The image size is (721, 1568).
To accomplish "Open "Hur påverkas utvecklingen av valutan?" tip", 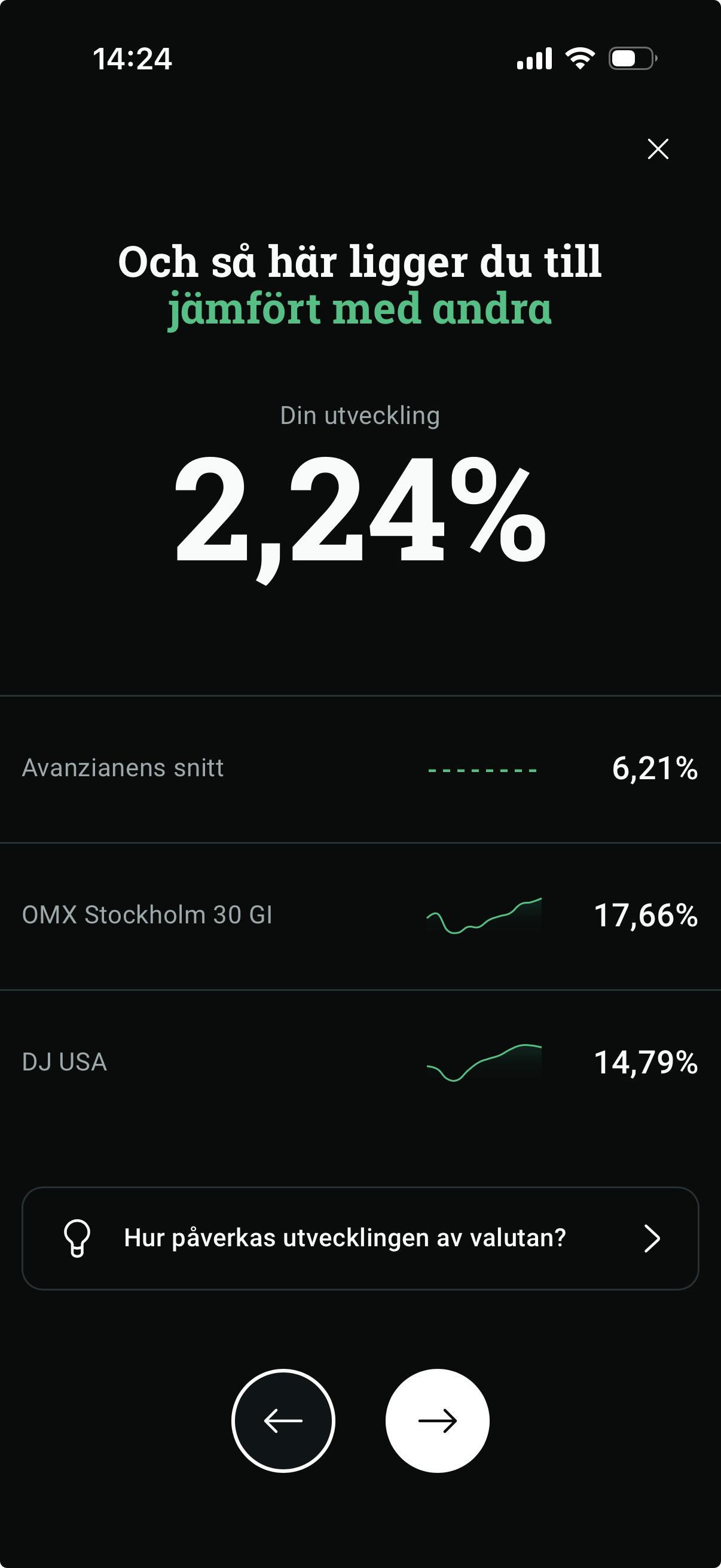I will pyautogui.click(x=360, y=1238).
